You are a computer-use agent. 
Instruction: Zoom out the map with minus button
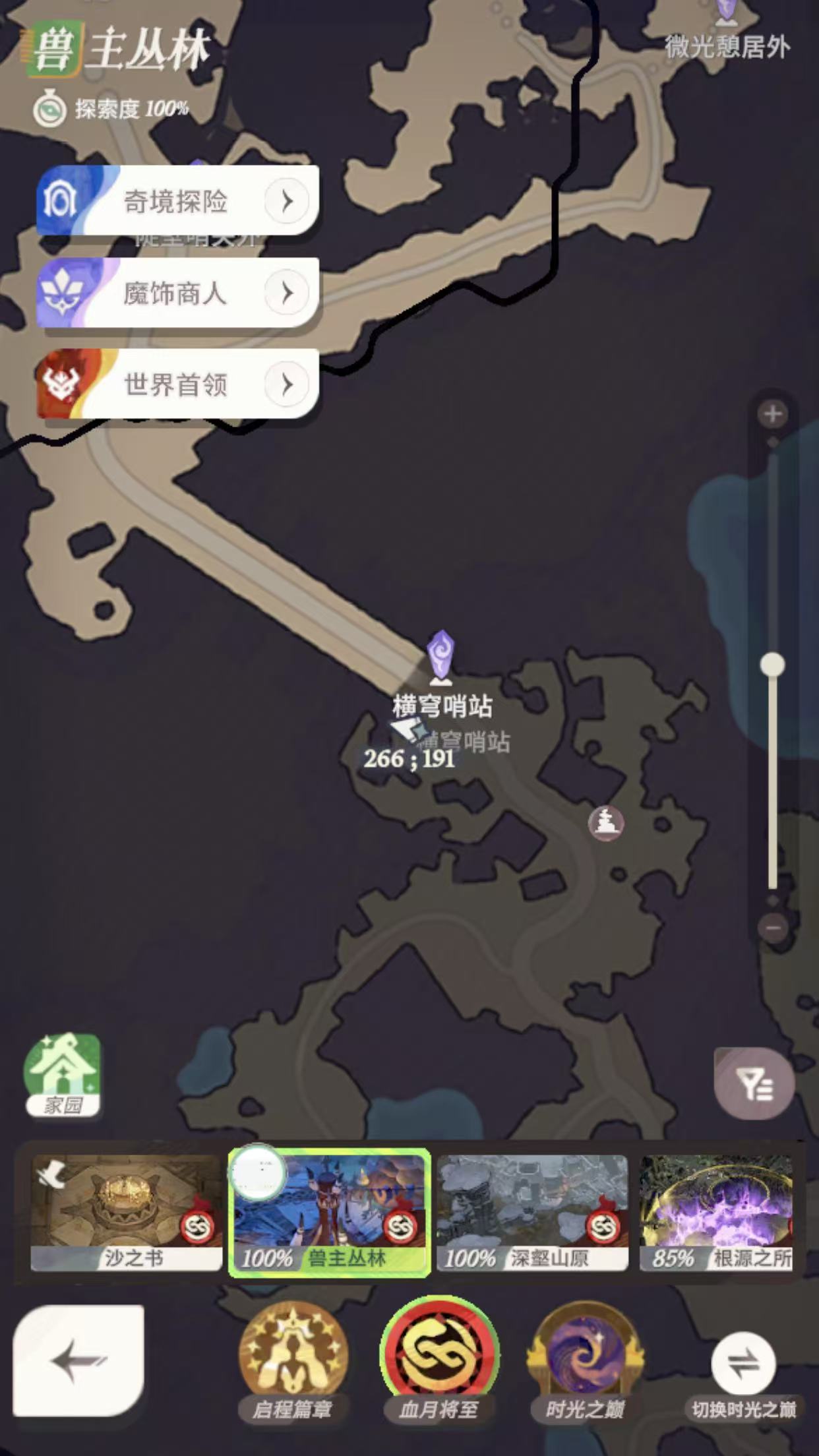pos(772,928)
